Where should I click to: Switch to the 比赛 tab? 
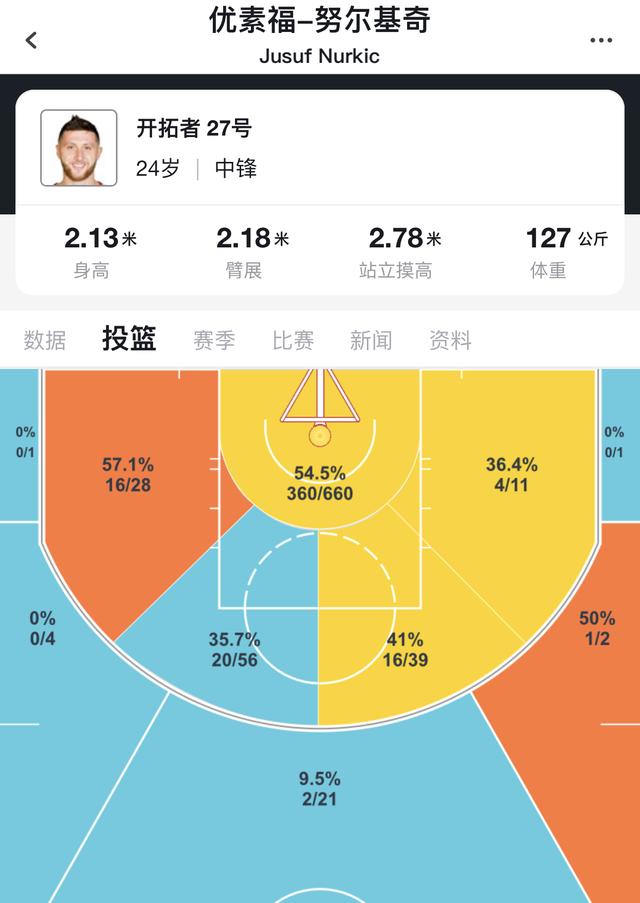pos(293,340)
